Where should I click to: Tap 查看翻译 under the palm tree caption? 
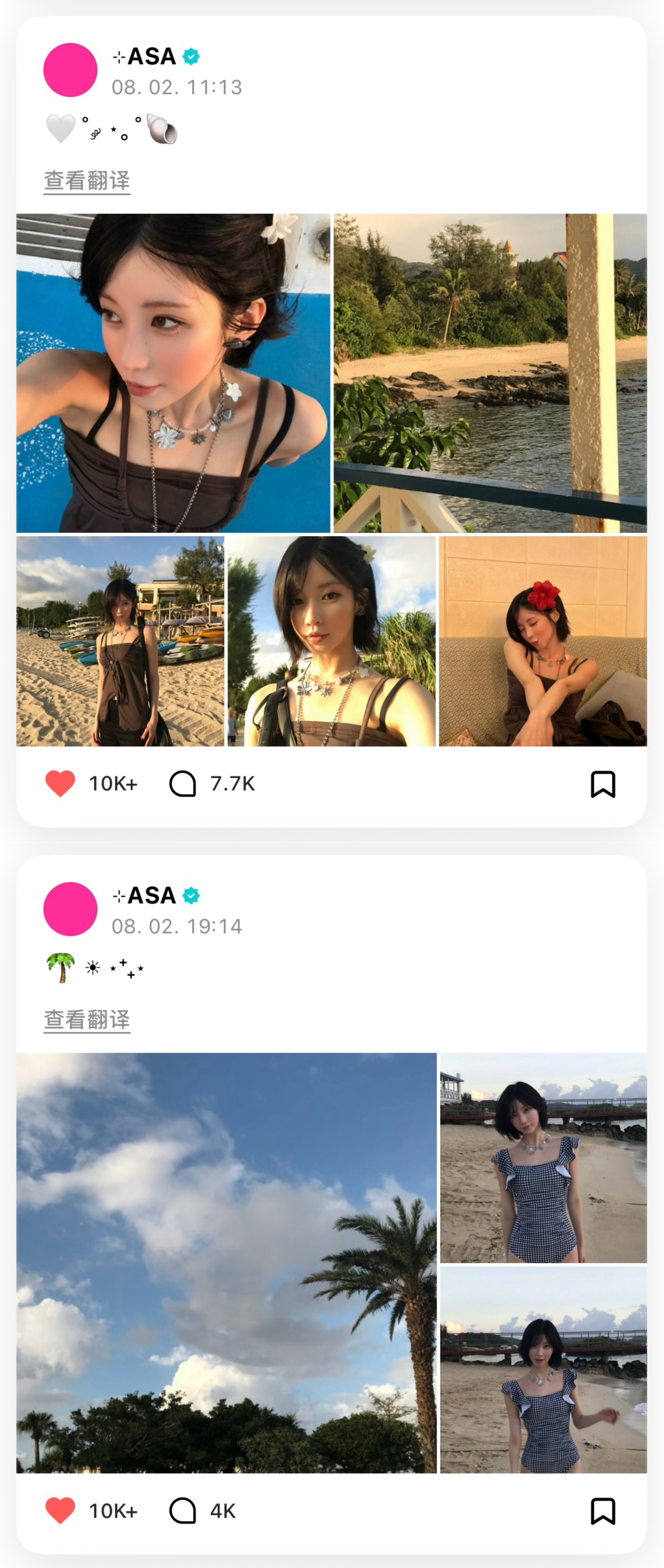[87, 1020]
